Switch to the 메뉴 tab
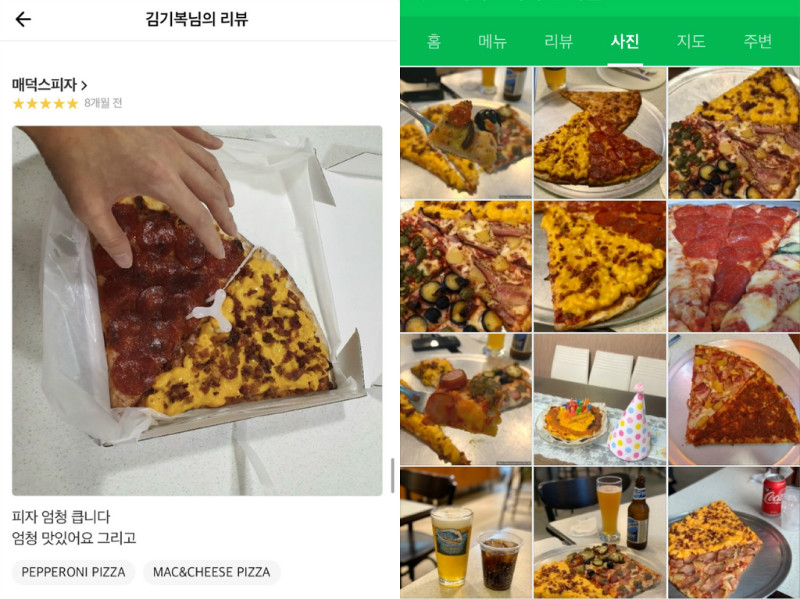 (x=492, y=41)
